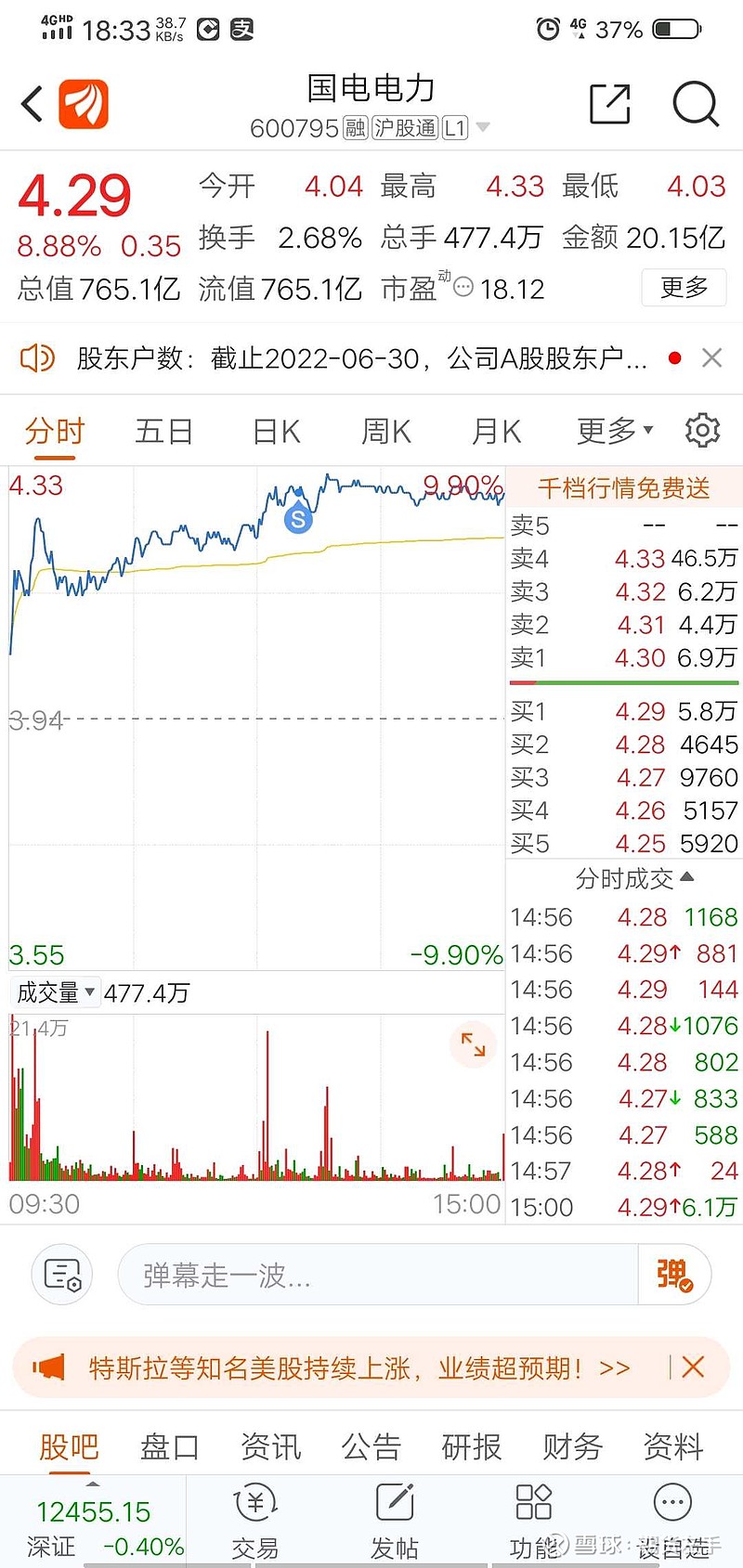Viewport: 743px width, 1568px height.
Task: Tap the 弹幕走一波 comment input field
Action: click(371, 1275)
